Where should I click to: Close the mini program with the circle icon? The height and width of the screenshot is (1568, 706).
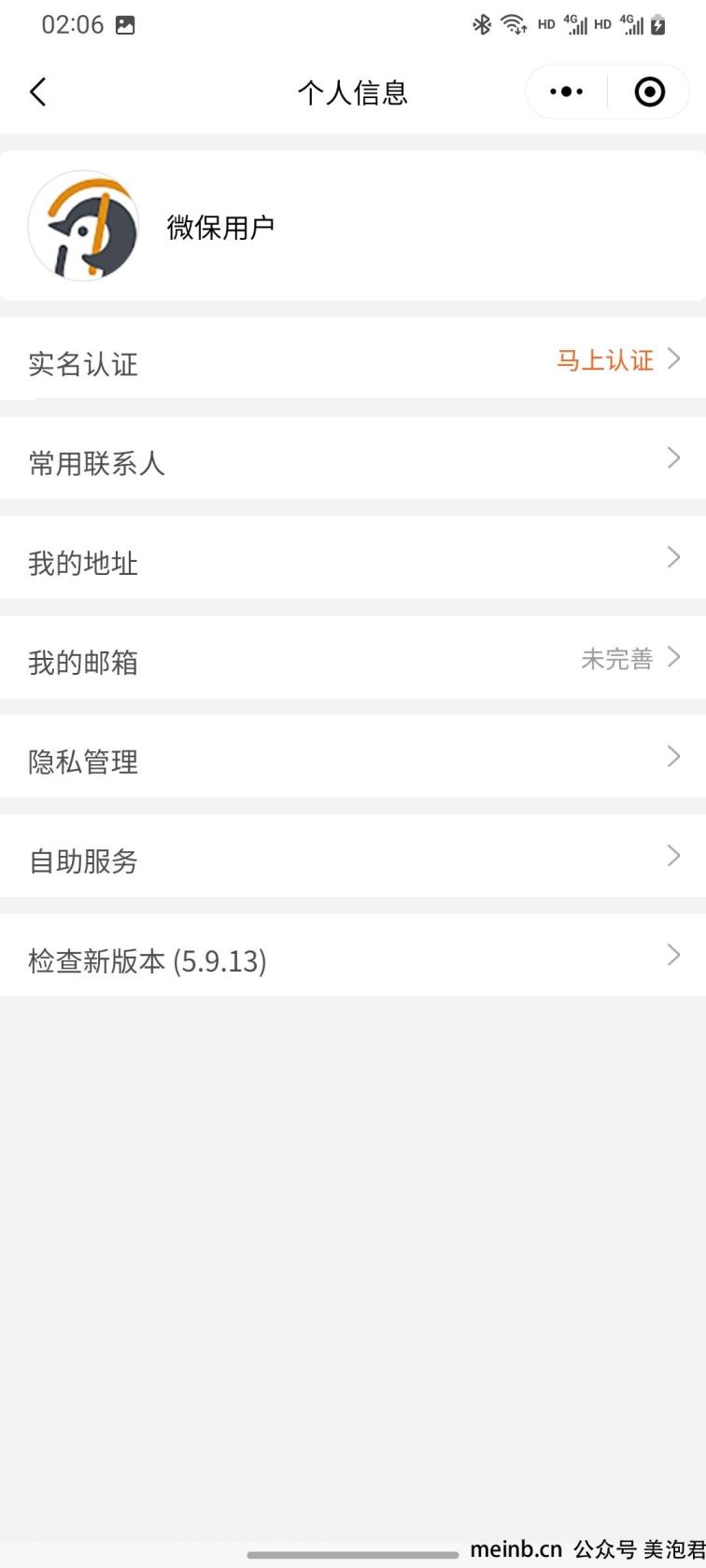tap(649, 91)
